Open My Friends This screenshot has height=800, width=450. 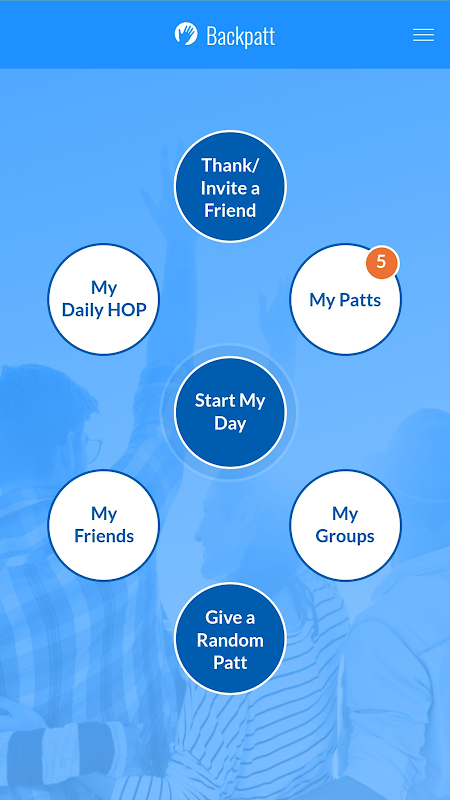click(x=104, y=525)
